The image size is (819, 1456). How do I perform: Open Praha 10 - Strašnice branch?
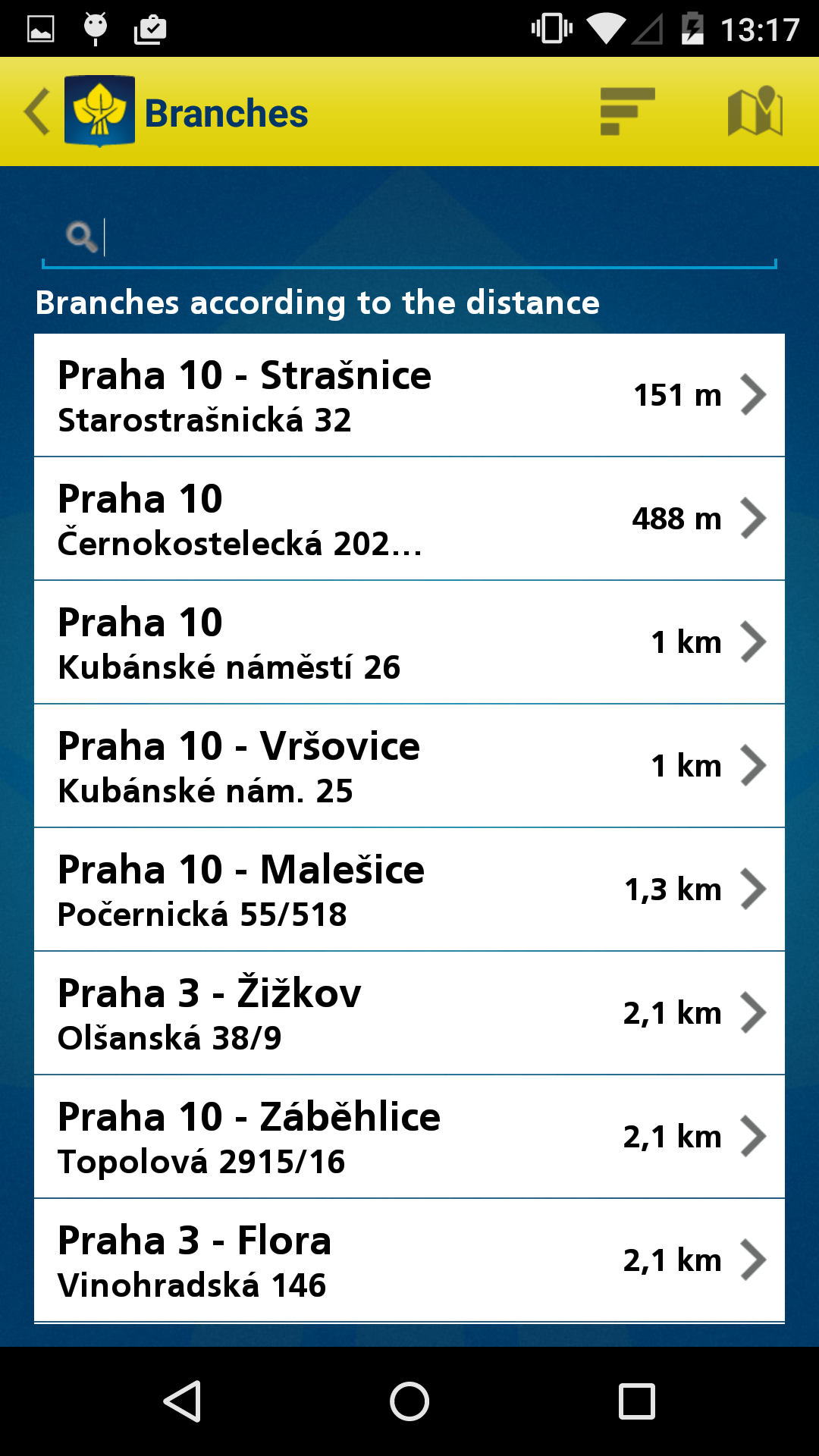click(409, 395)
